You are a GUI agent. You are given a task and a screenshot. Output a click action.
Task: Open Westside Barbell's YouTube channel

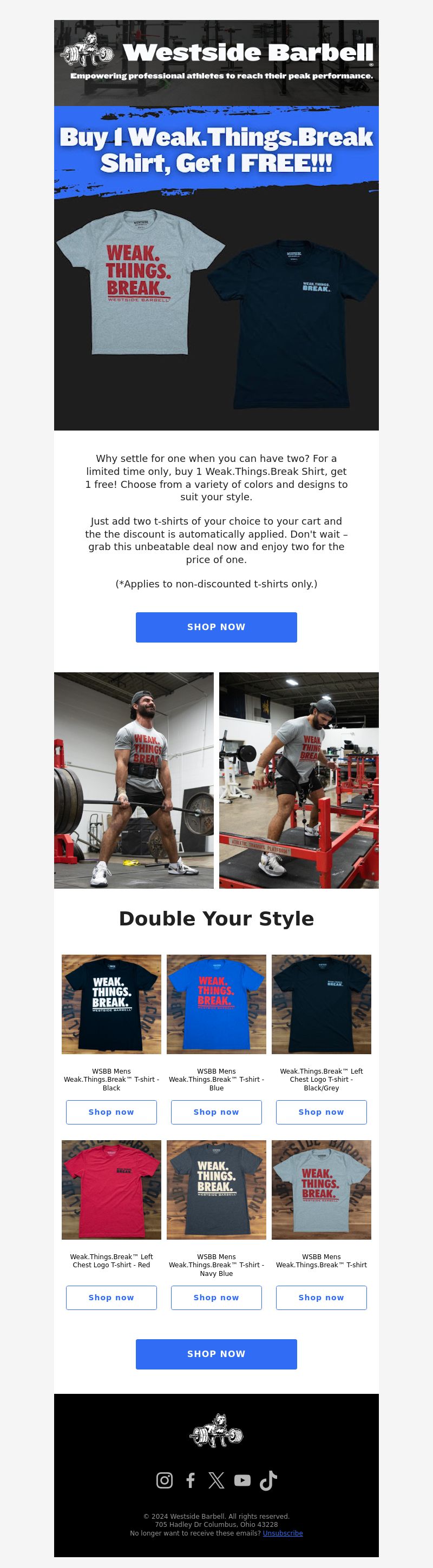point(242,1480)
